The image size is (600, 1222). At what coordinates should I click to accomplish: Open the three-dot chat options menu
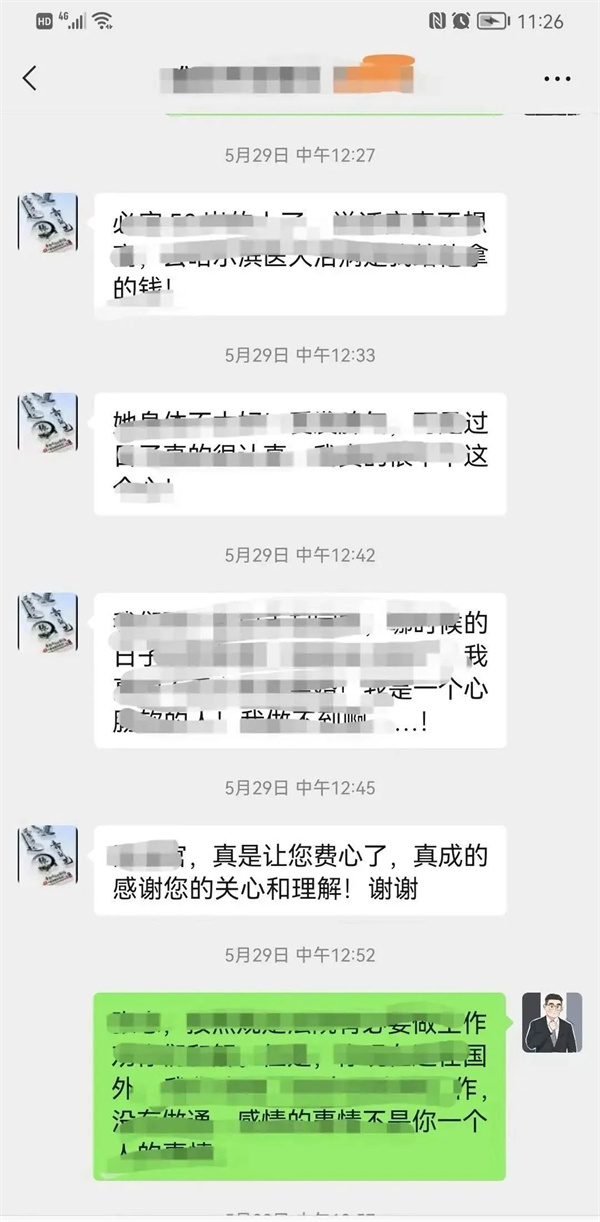click(x=557, y=78)
